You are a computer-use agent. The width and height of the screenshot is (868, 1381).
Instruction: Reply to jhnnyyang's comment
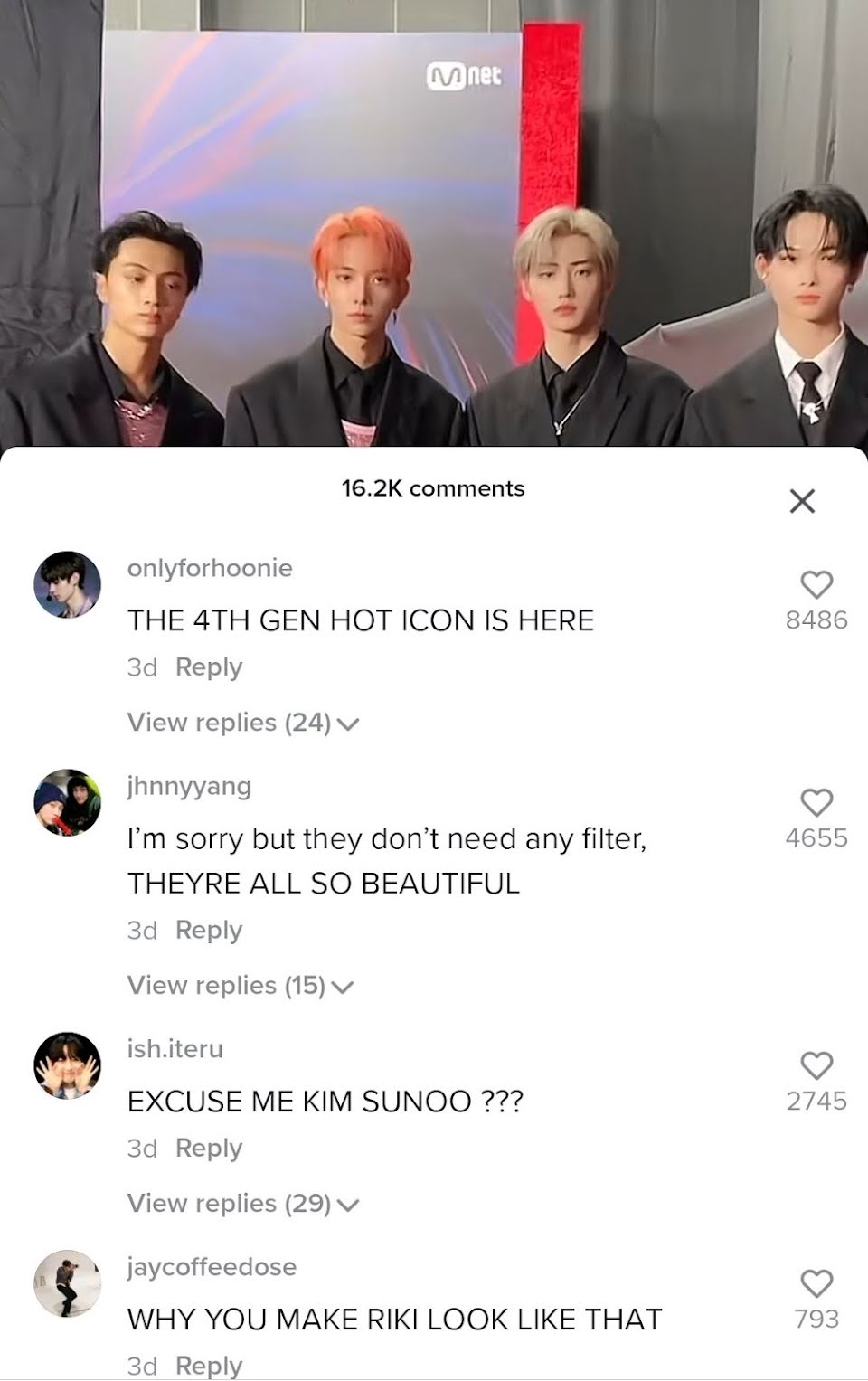click(209, 931)
